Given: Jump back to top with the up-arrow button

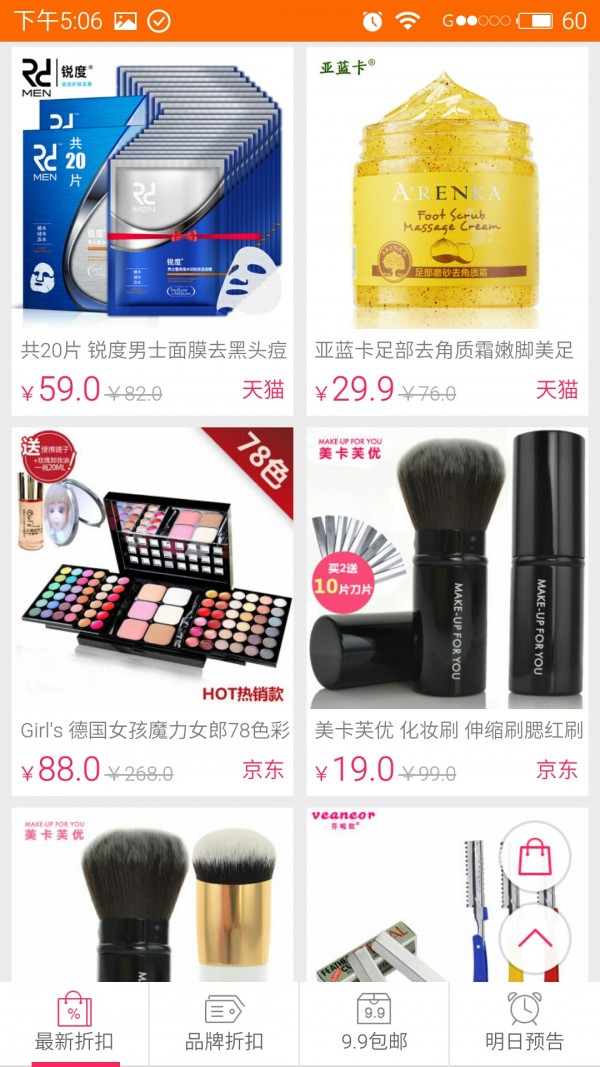Looking at the screenshot, I should [535, 939].
